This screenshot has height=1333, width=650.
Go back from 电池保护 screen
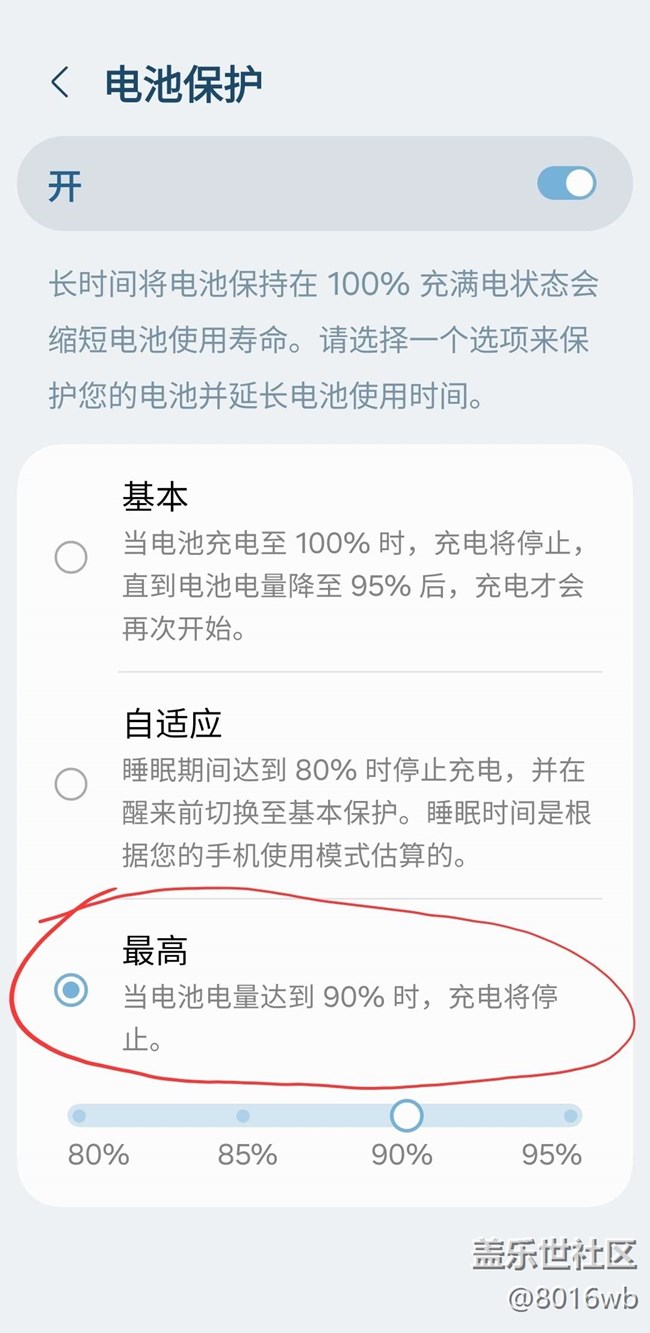60,83
